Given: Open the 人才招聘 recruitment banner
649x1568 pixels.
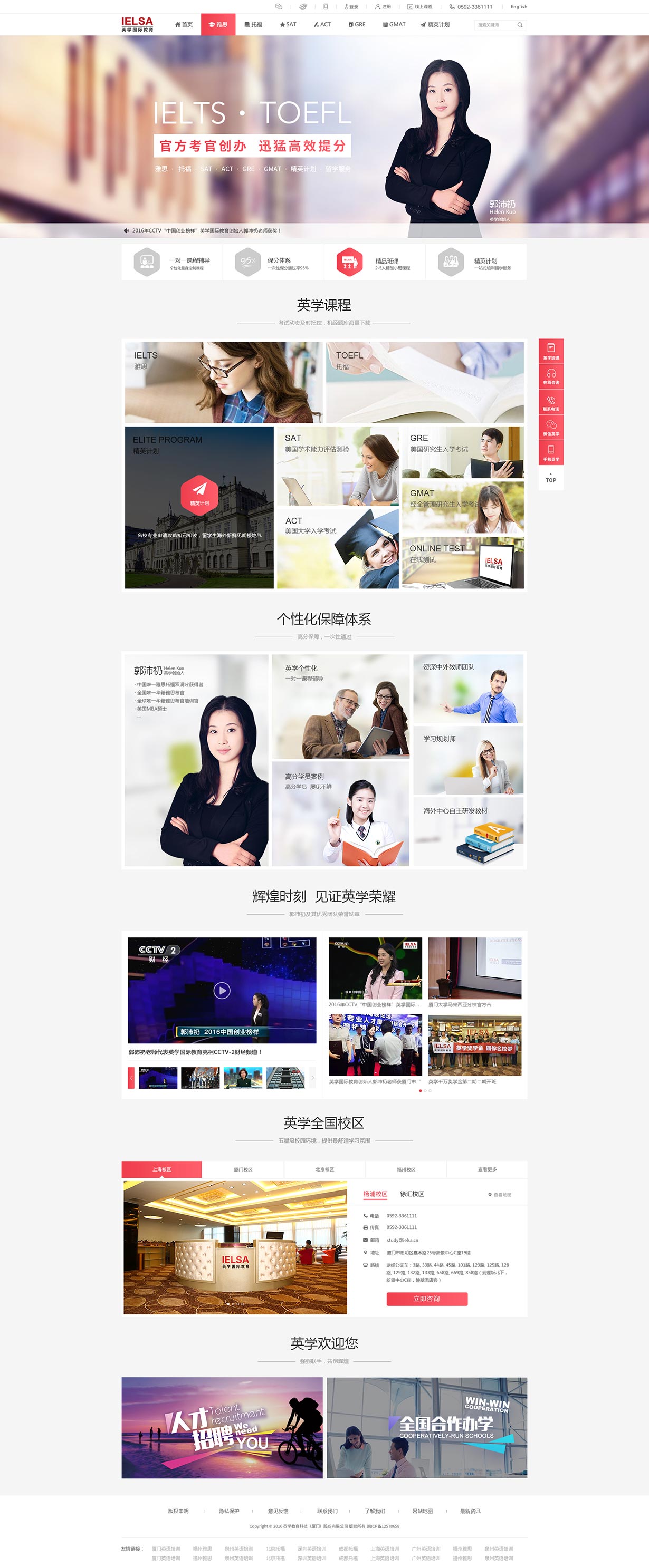Looking at the screenshot, I should pyautogui.click(x=222, y=1427).
